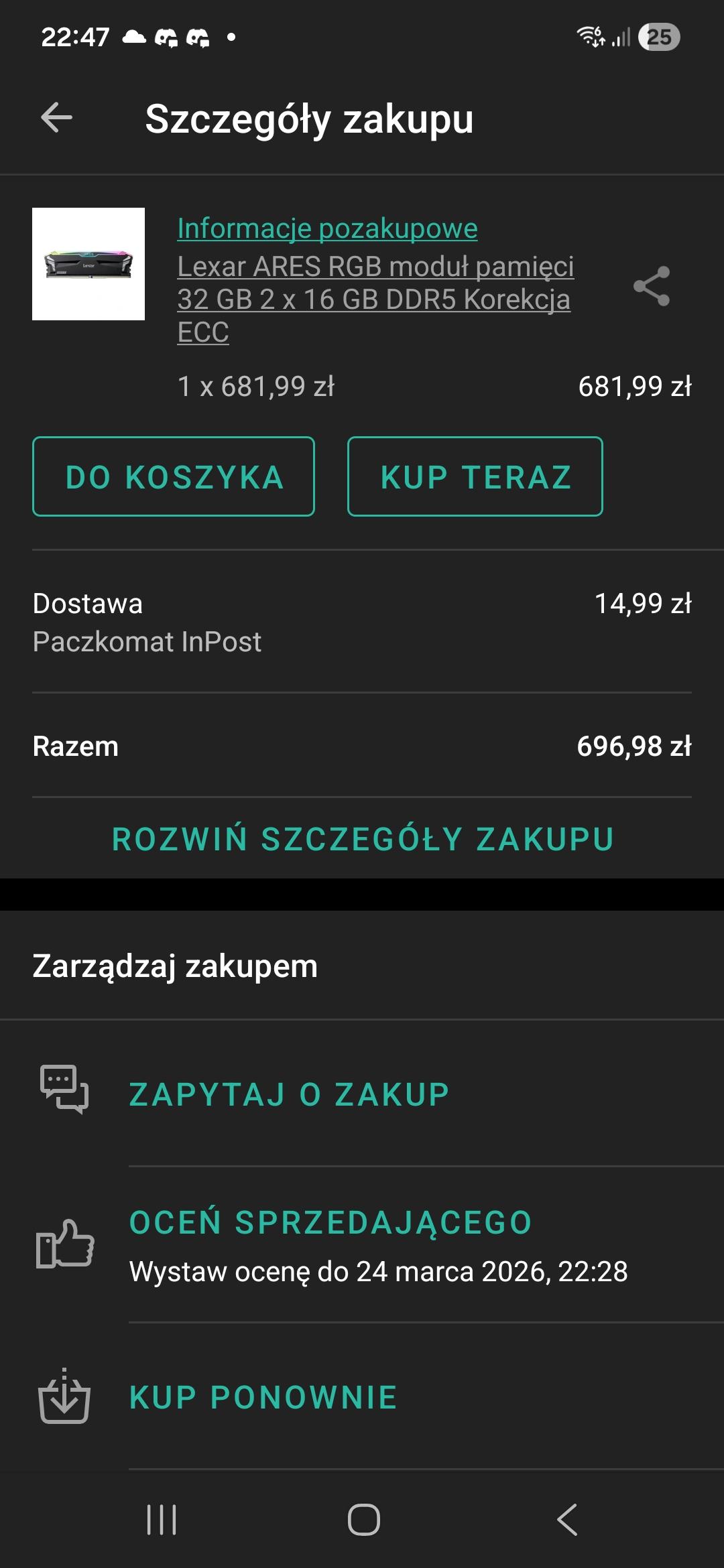Share the Lexar ARES RGB purchase
This screenshot has width=724, height=1568.
(x=652, y=286)
